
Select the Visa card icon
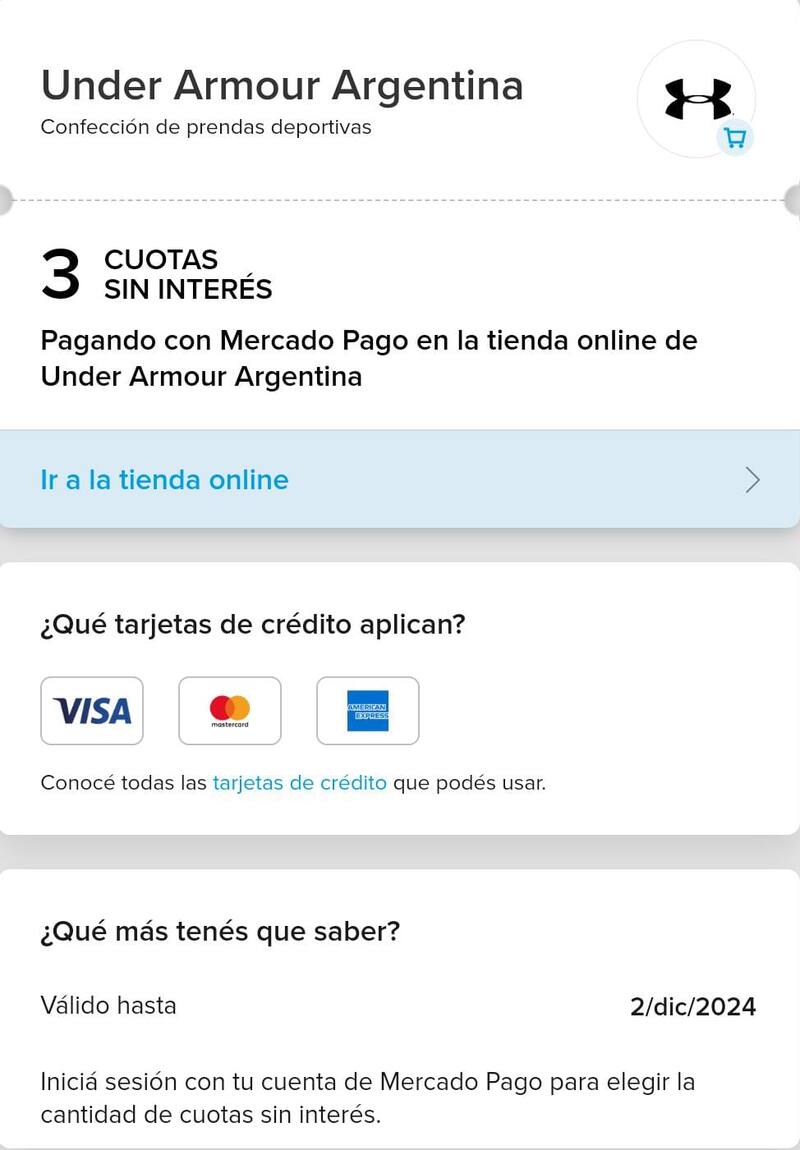point(92,711)
